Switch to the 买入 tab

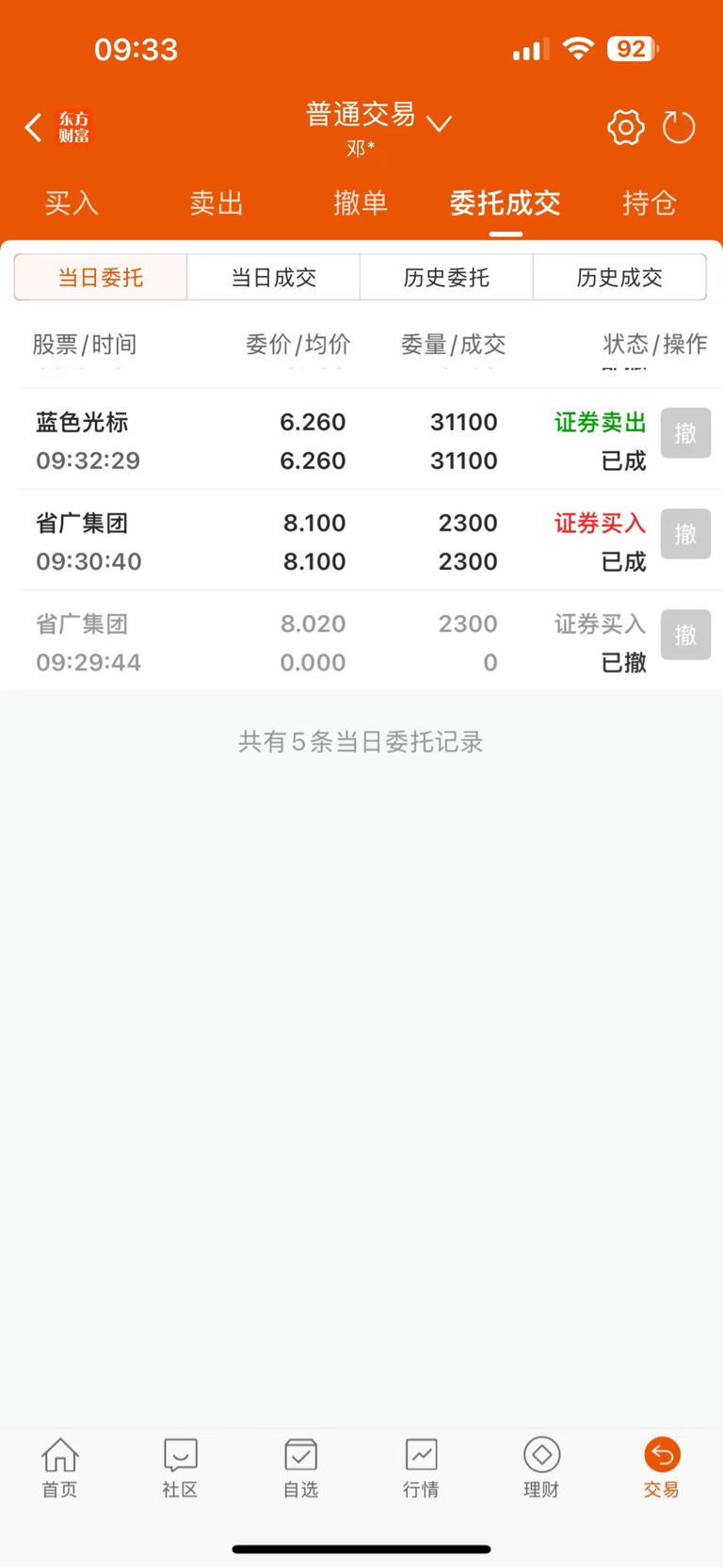click(72, 202)
